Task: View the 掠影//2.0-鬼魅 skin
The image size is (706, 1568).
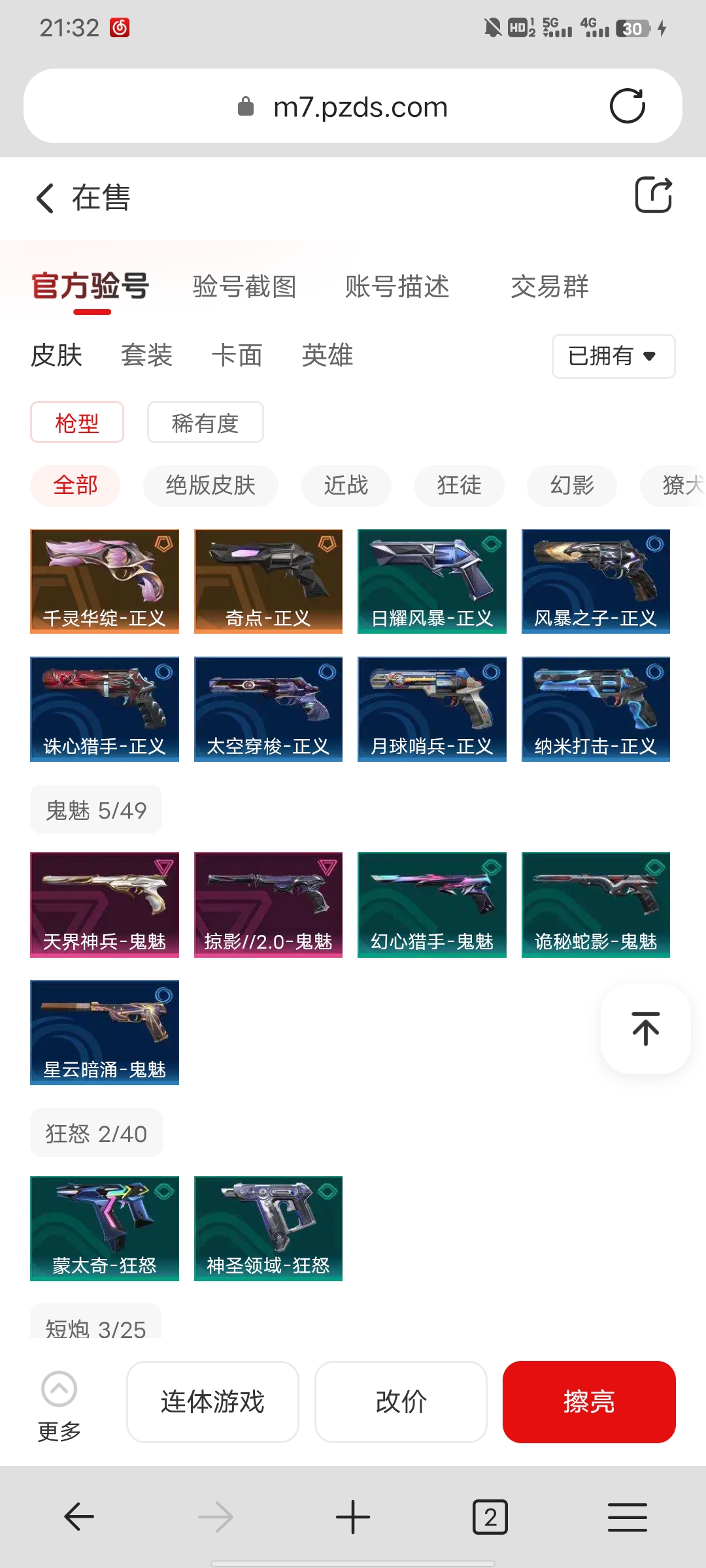Action: [268, 904]
